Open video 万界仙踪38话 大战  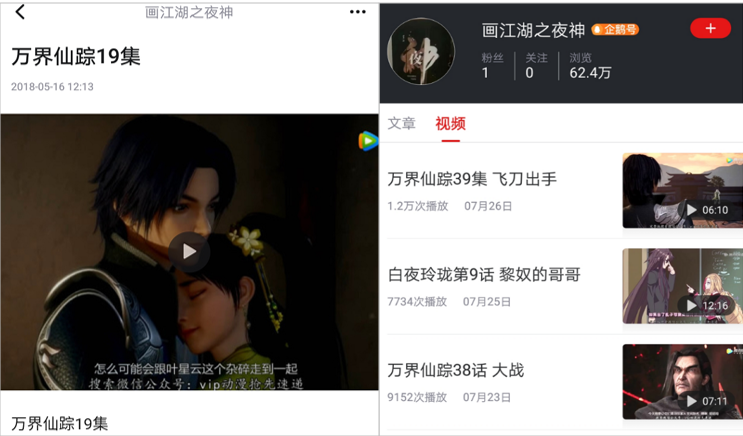click(x=455, y=371)
